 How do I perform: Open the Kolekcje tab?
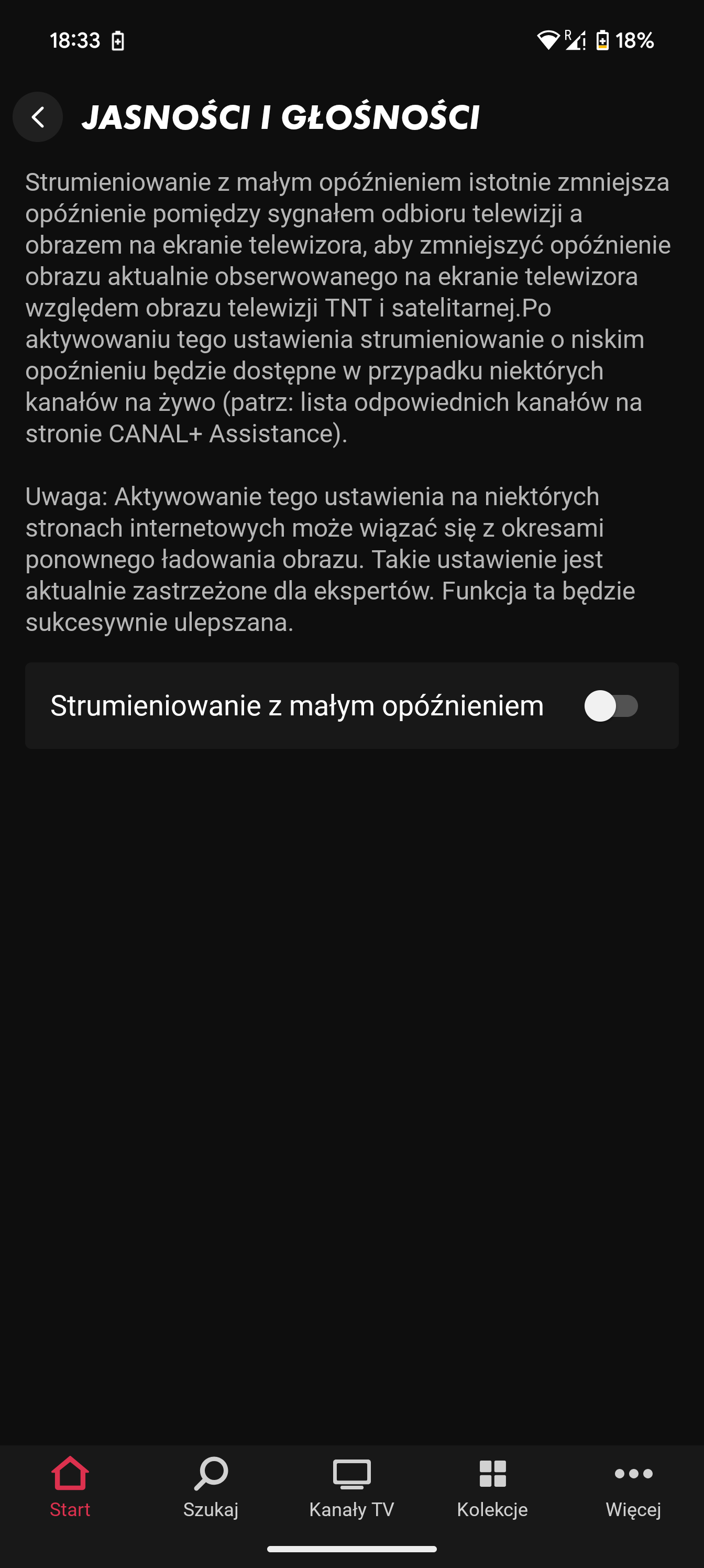(x=492, y=1486)
